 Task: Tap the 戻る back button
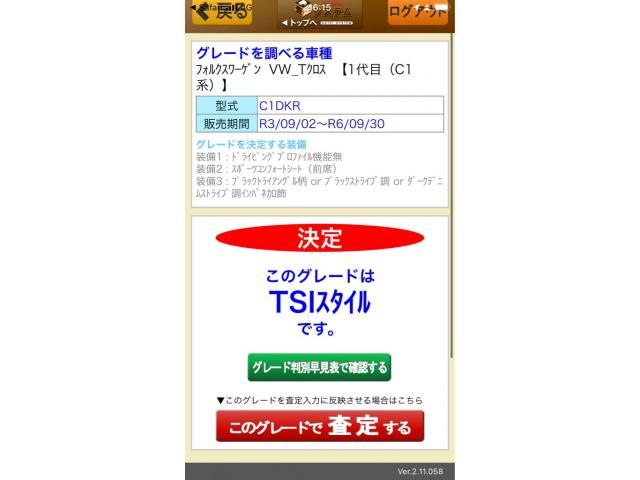[222, 13]
